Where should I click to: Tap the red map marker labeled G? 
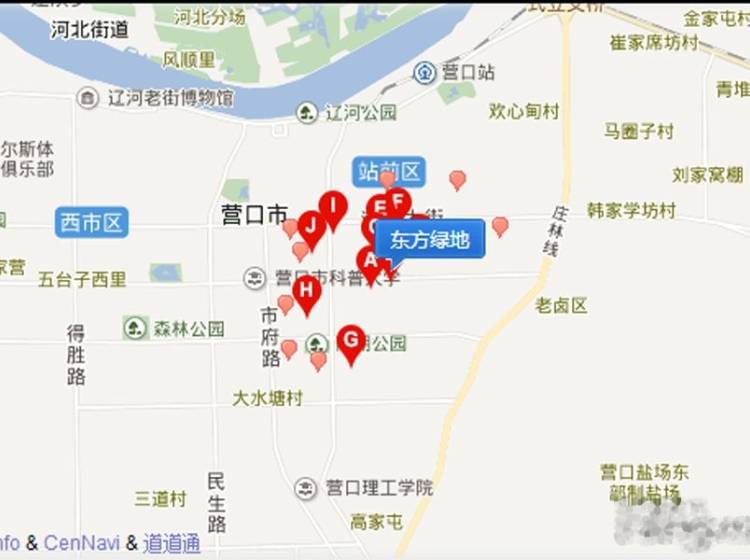click(350, 341)
